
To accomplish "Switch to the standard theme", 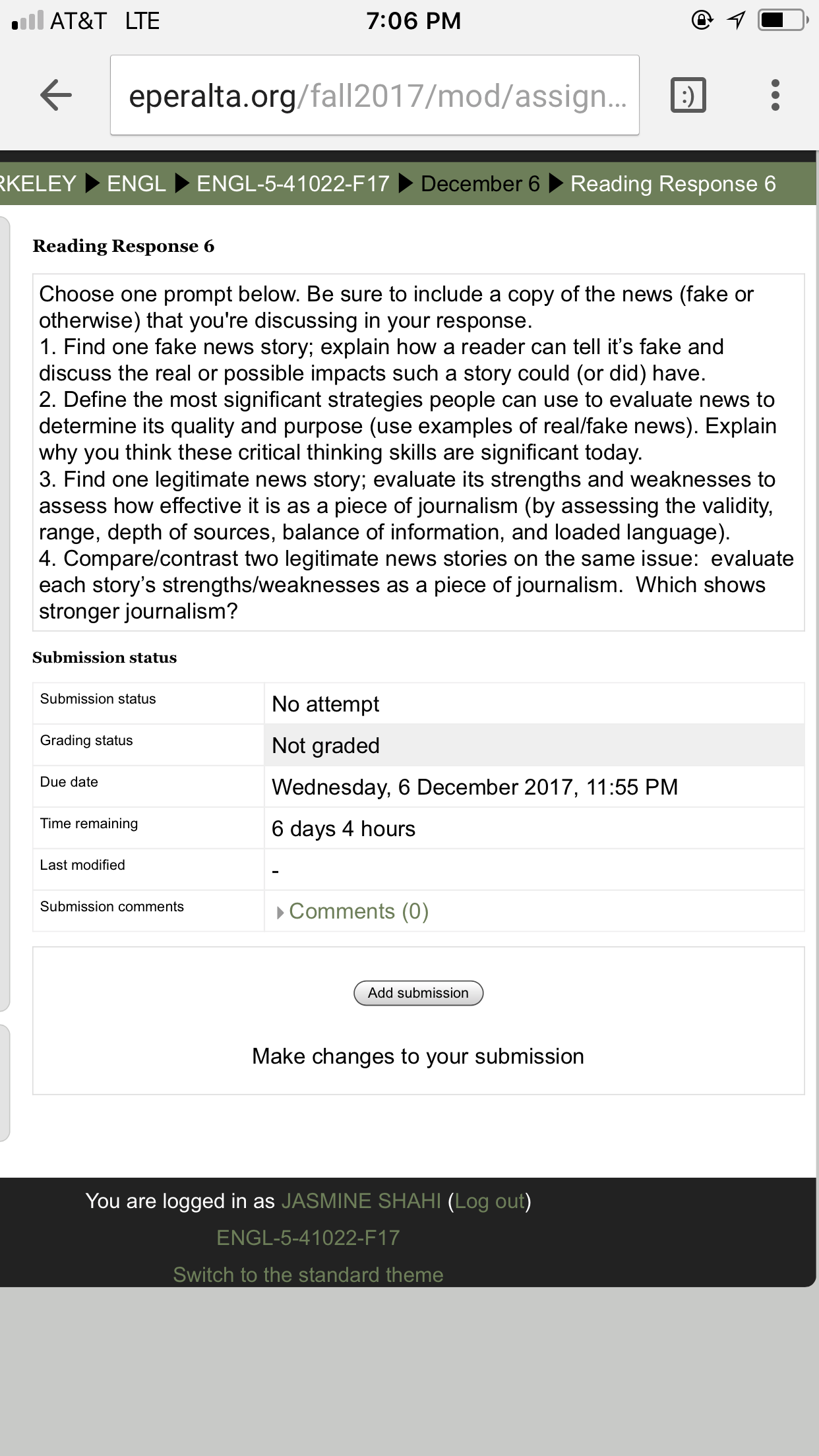I will 308,1274.
